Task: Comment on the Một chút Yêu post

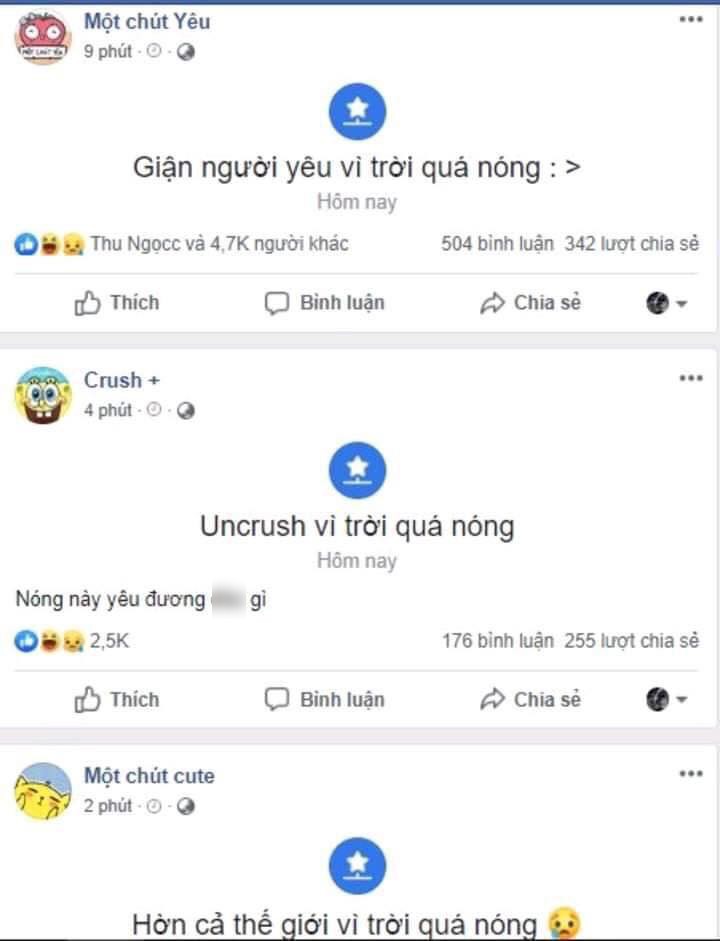Action: pyautogui.click(x=325, y=303)
